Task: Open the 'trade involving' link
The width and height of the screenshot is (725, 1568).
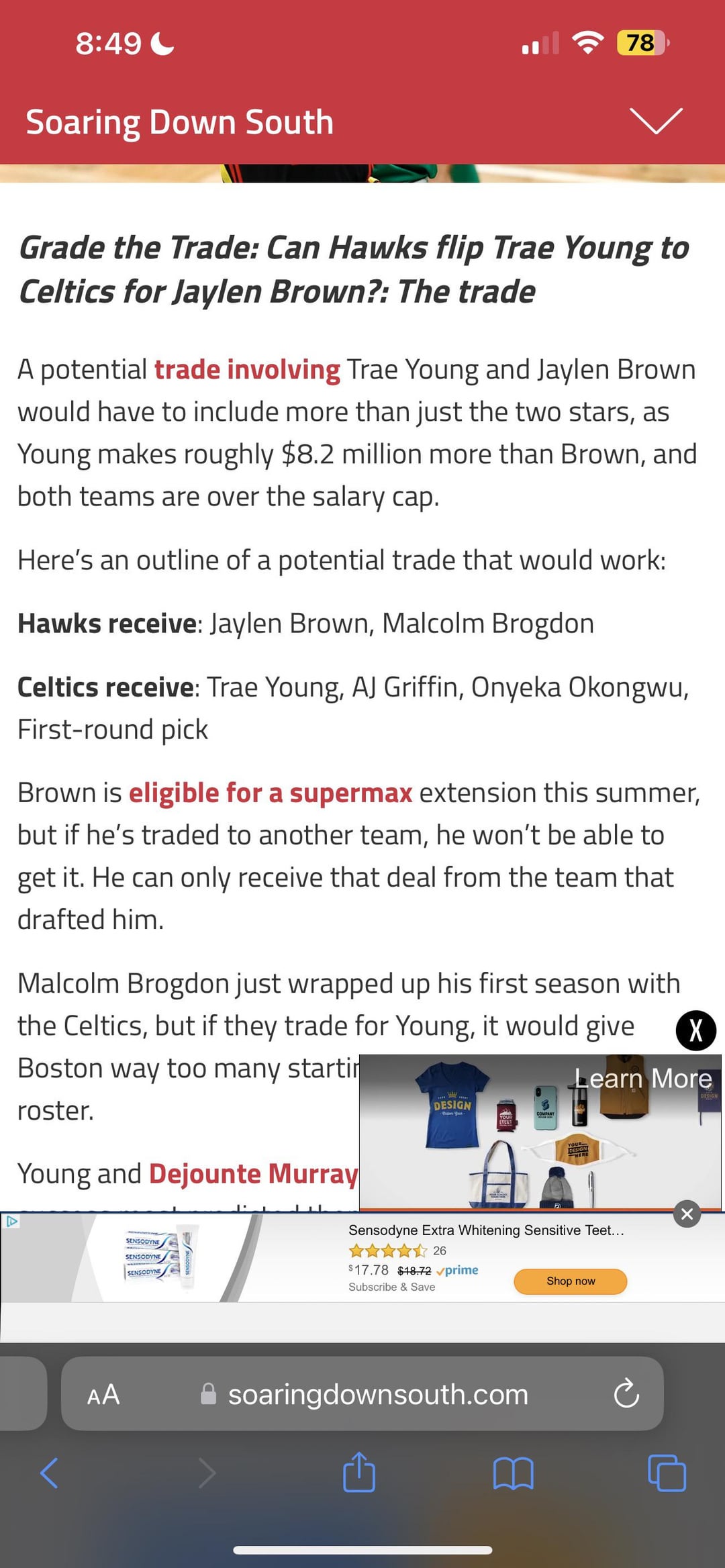Action: (x=247, y=370)
